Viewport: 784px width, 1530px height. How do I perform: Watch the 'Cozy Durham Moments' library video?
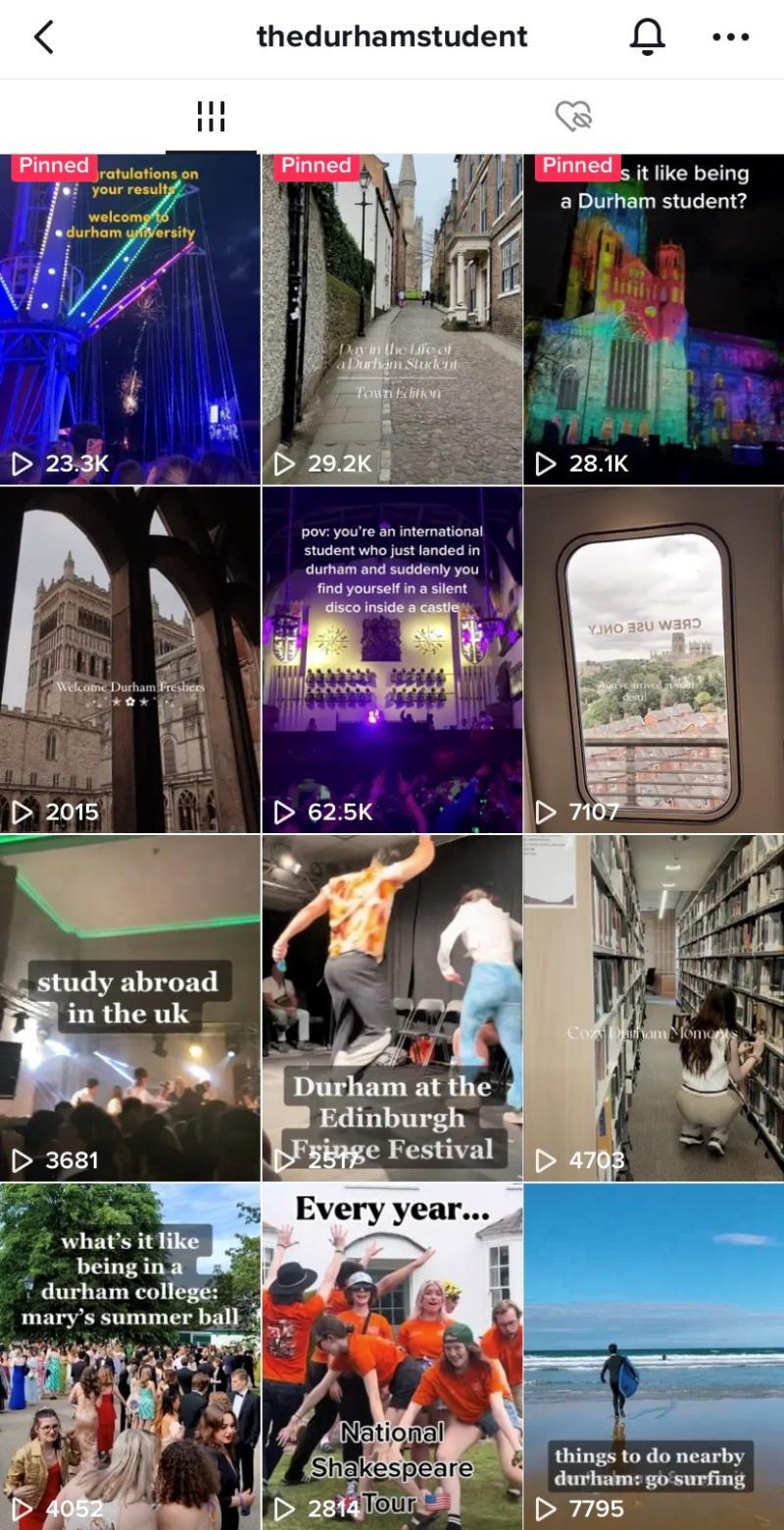654,1008
